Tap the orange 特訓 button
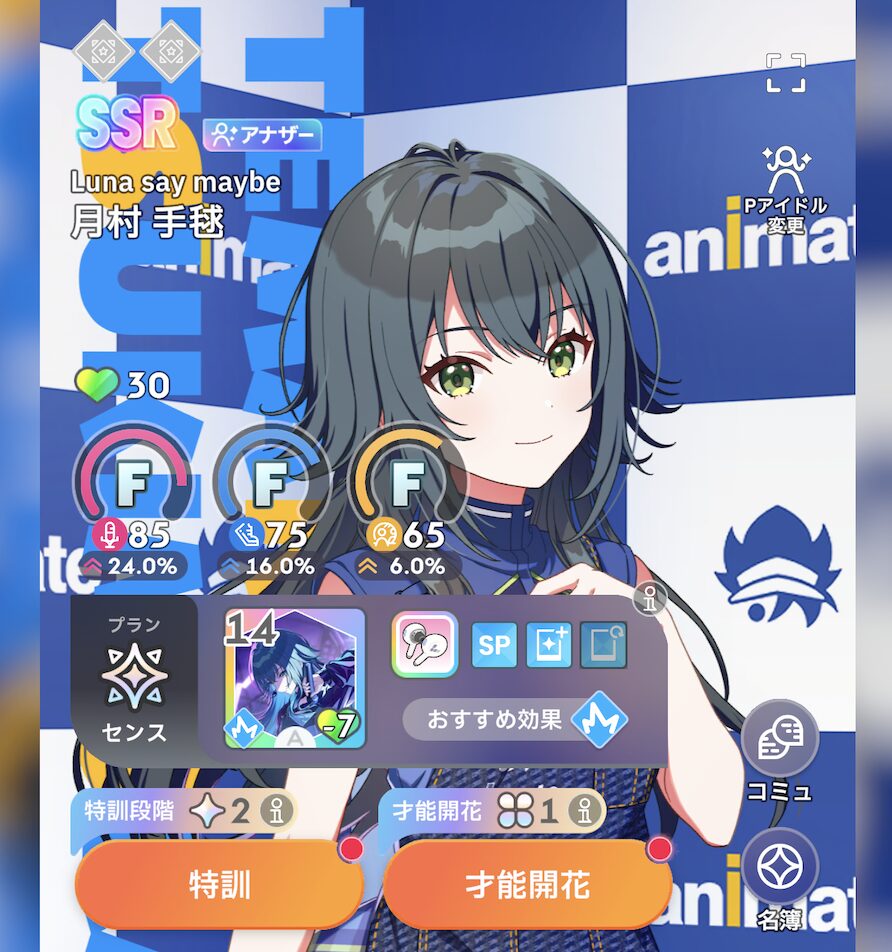This screenshot has height=952, width=892. 219,884
